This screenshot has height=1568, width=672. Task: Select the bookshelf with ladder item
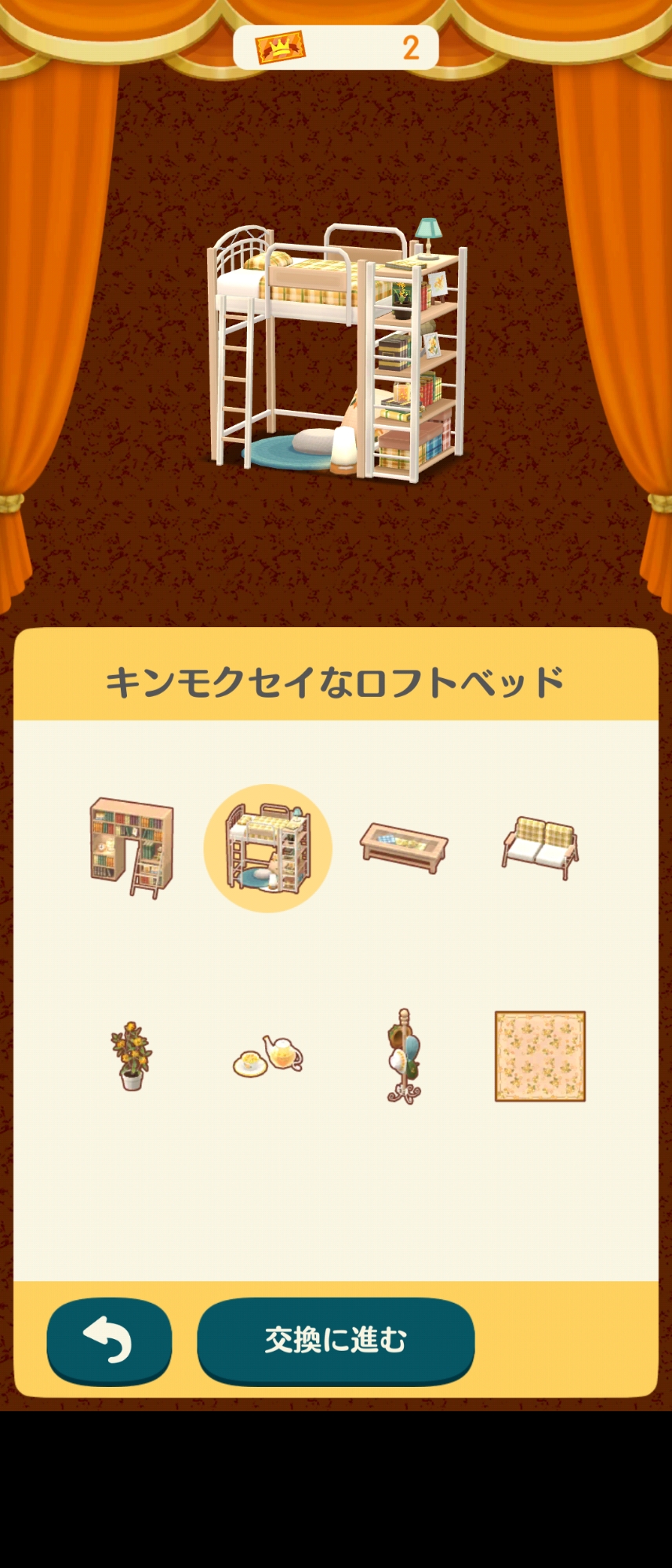click(x=132, y=848)
